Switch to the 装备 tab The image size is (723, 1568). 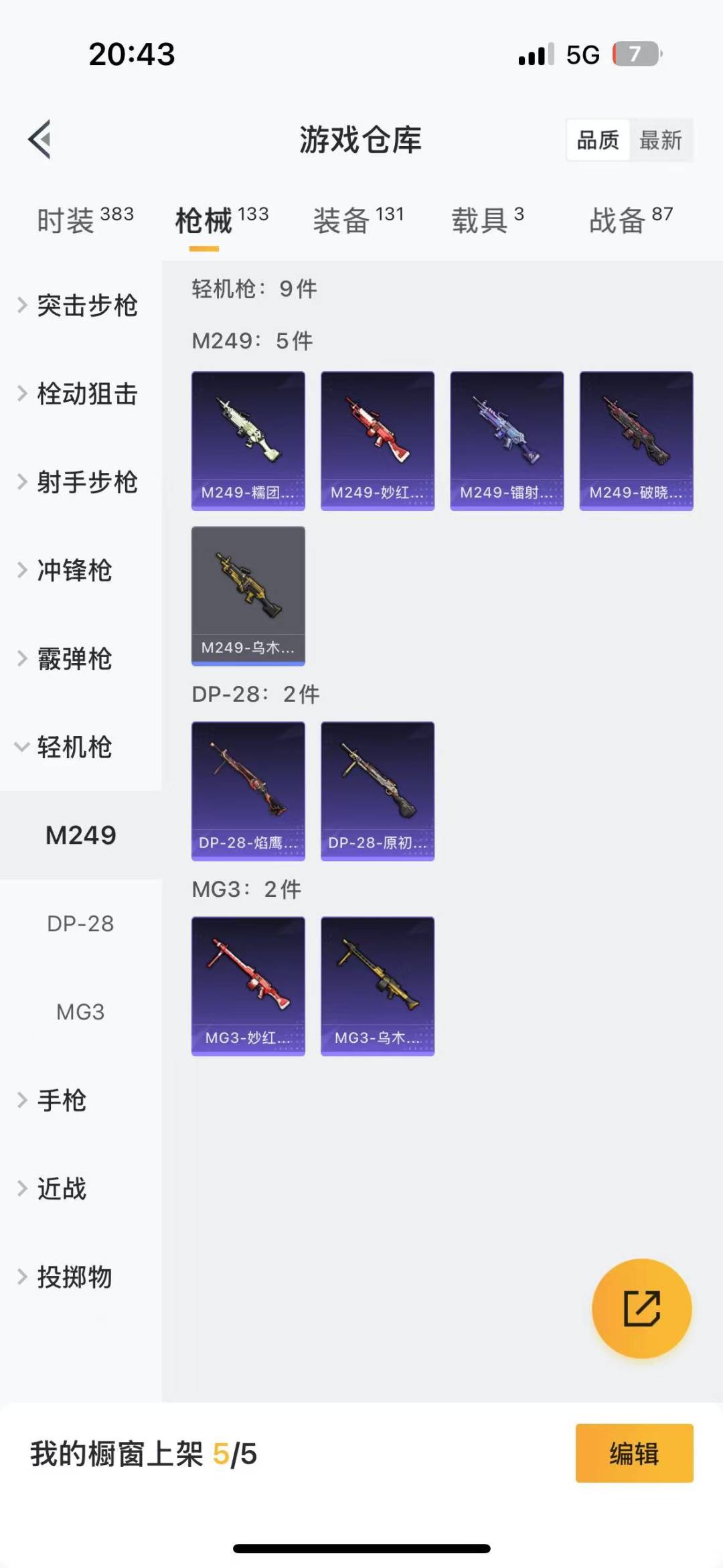358,220
